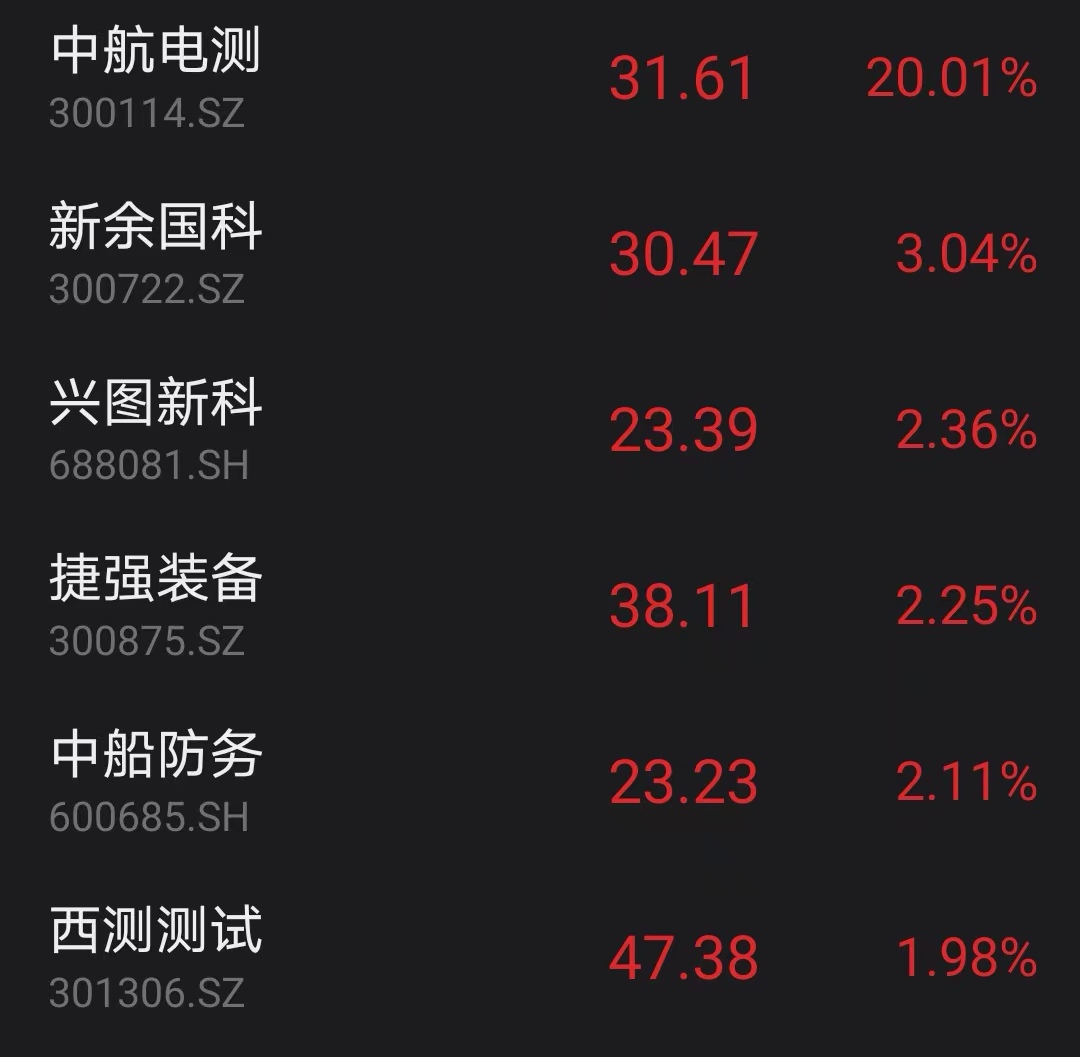Select the 兴图新科 stock row
Screen dimensions: 1080x1057
[x=540, y=430]
